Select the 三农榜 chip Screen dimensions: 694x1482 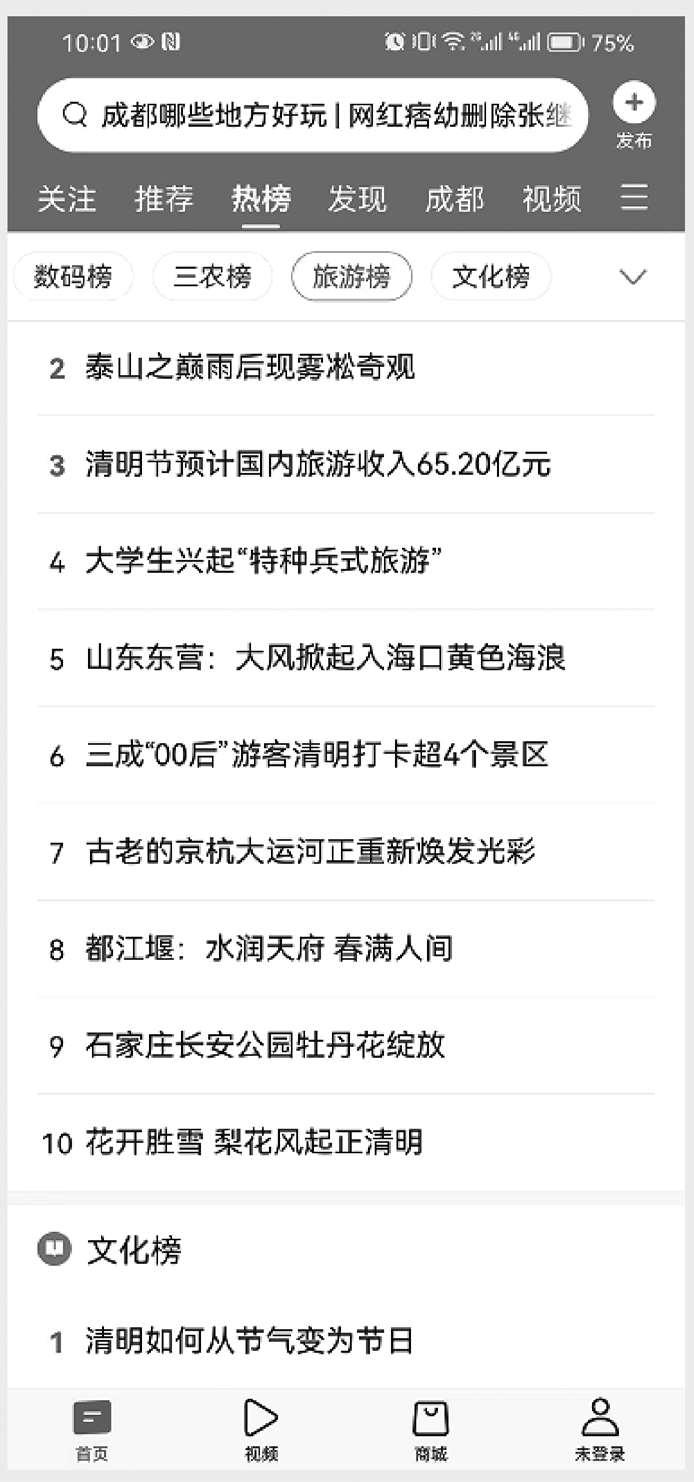click(x=212, y=277)
